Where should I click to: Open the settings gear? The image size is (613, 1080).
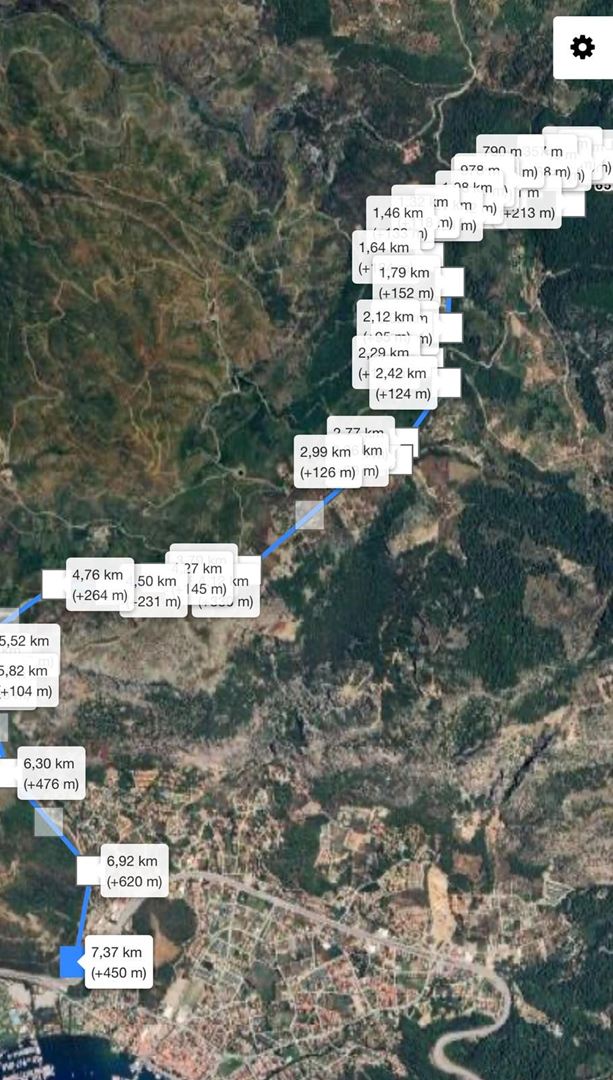582,48
